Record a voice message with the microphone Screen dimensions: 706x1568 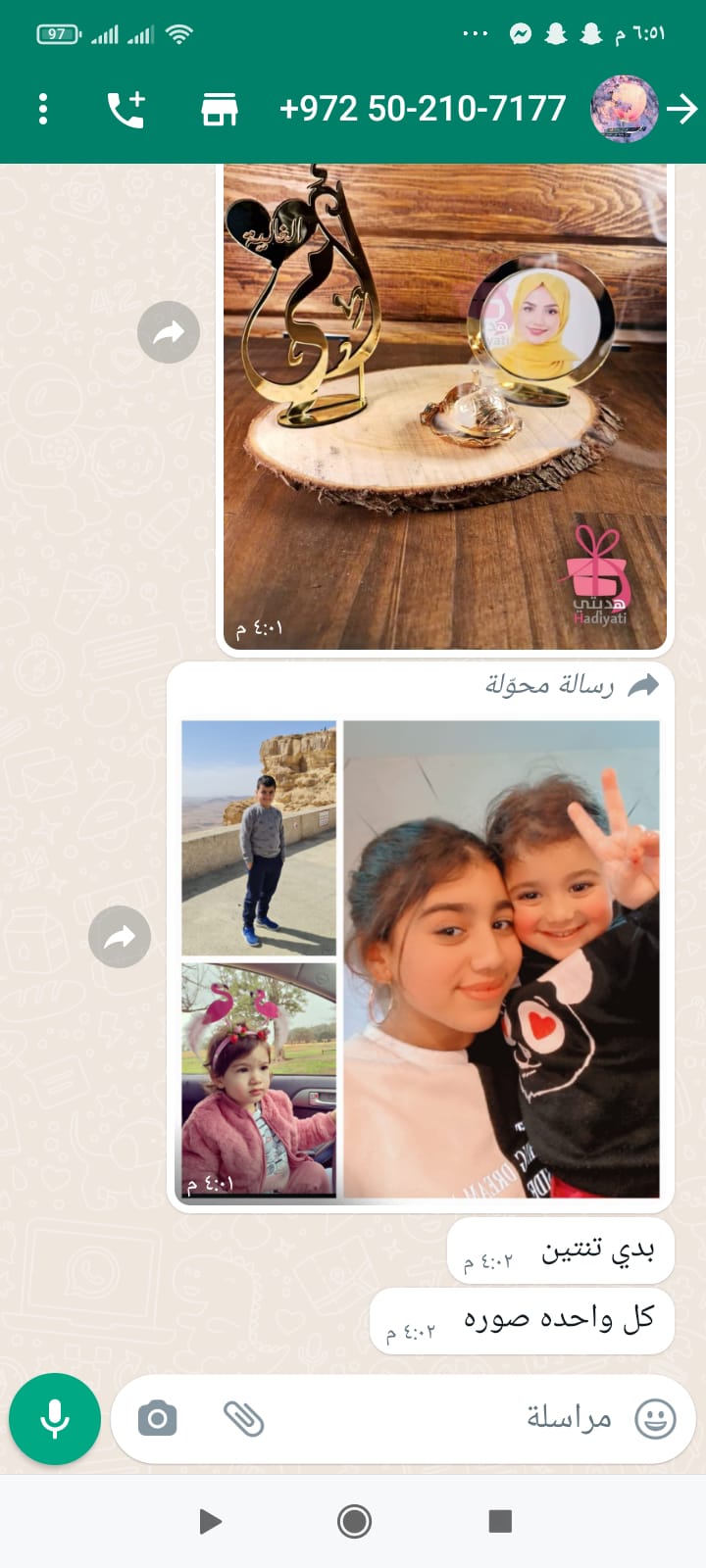(55, 1419)
